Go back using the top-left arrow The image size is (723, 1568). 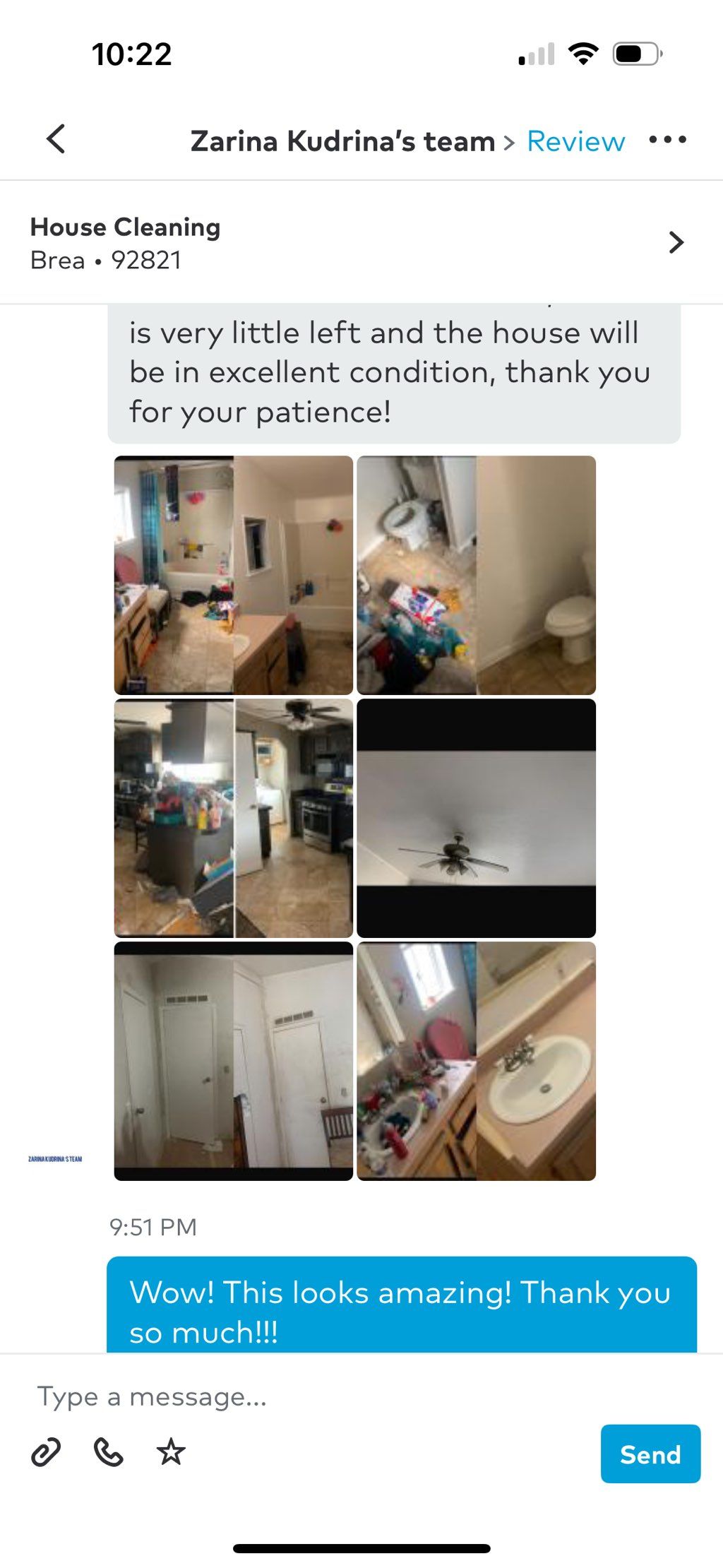pos(56,139)
